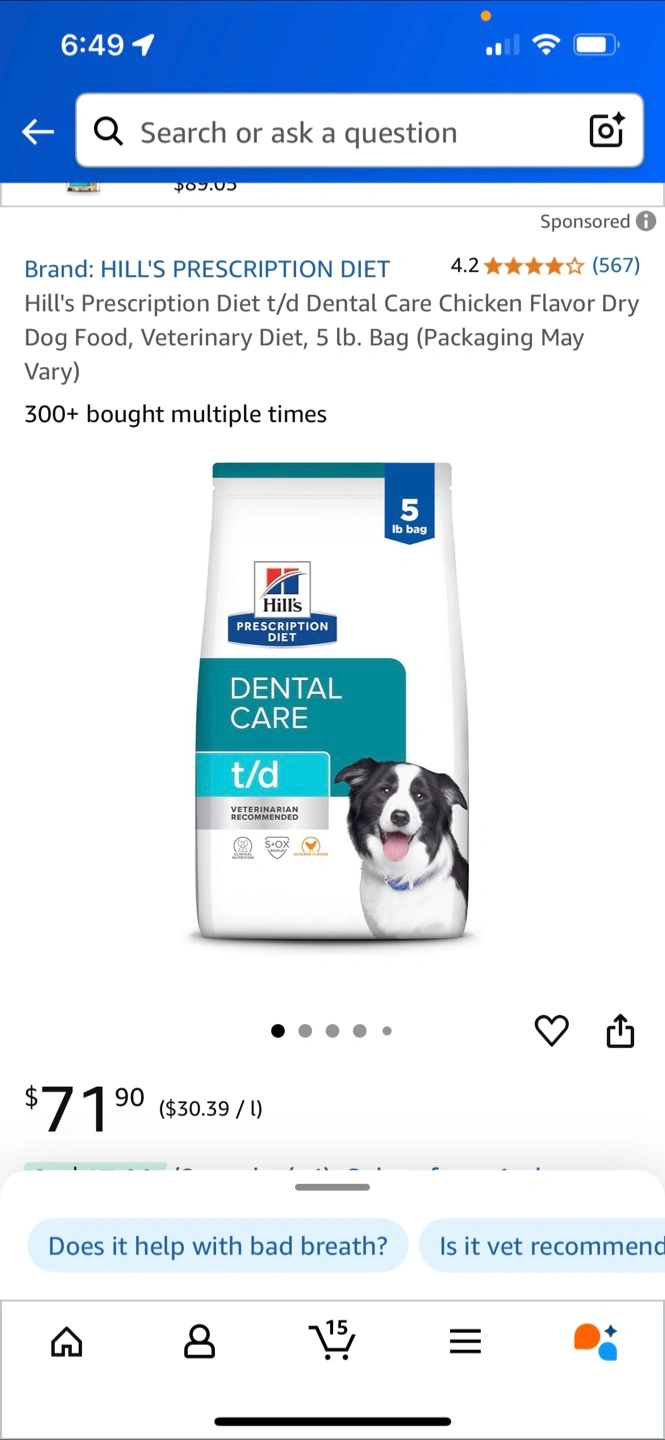Image resolution: width=665 pixels, height=1440 pixels.
Task: Open the account profile tab
Action: (x=199, y=1341)
